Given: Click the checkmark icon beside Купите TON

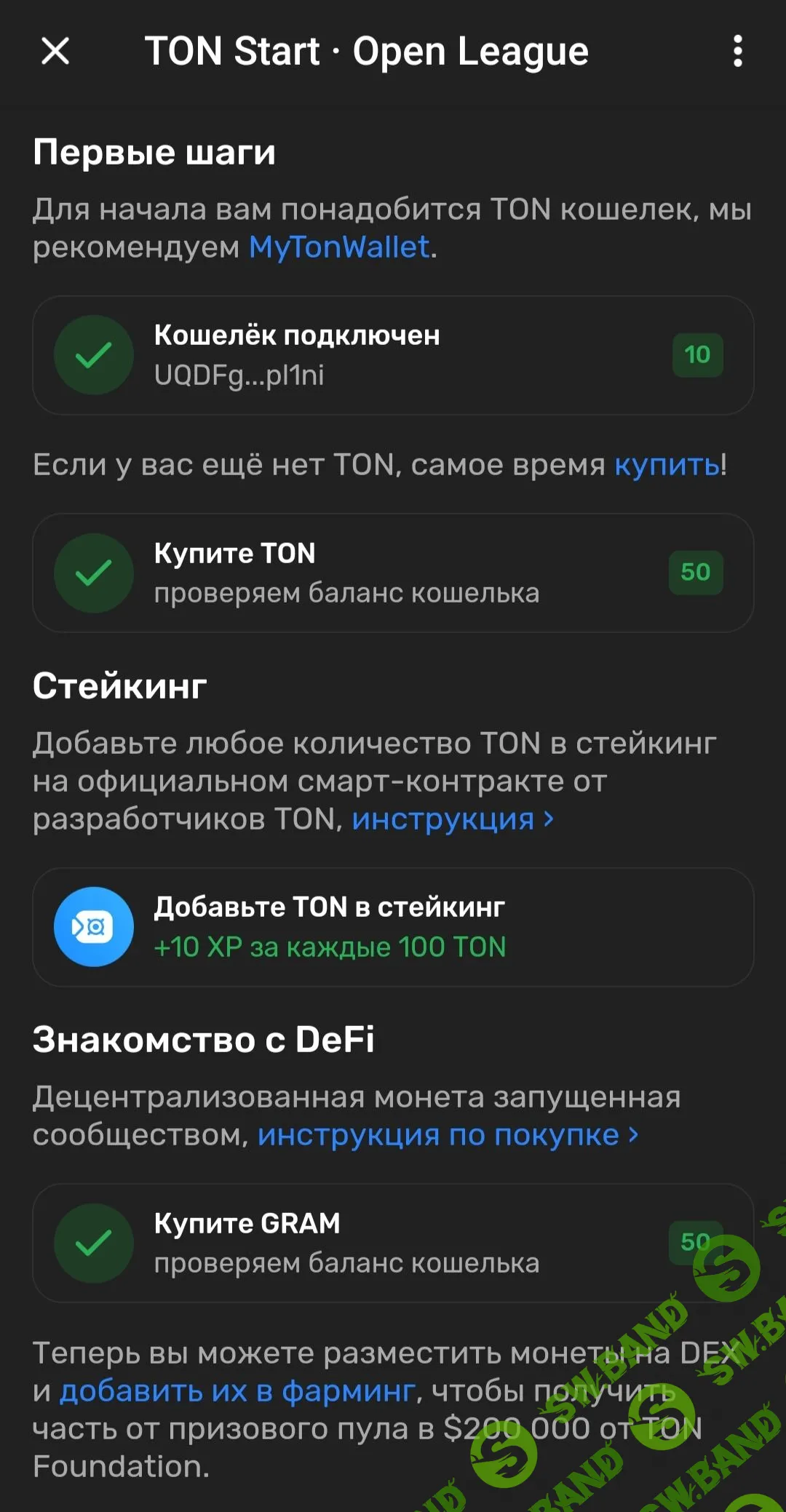Looking at the screenshot, I should 93,572.
